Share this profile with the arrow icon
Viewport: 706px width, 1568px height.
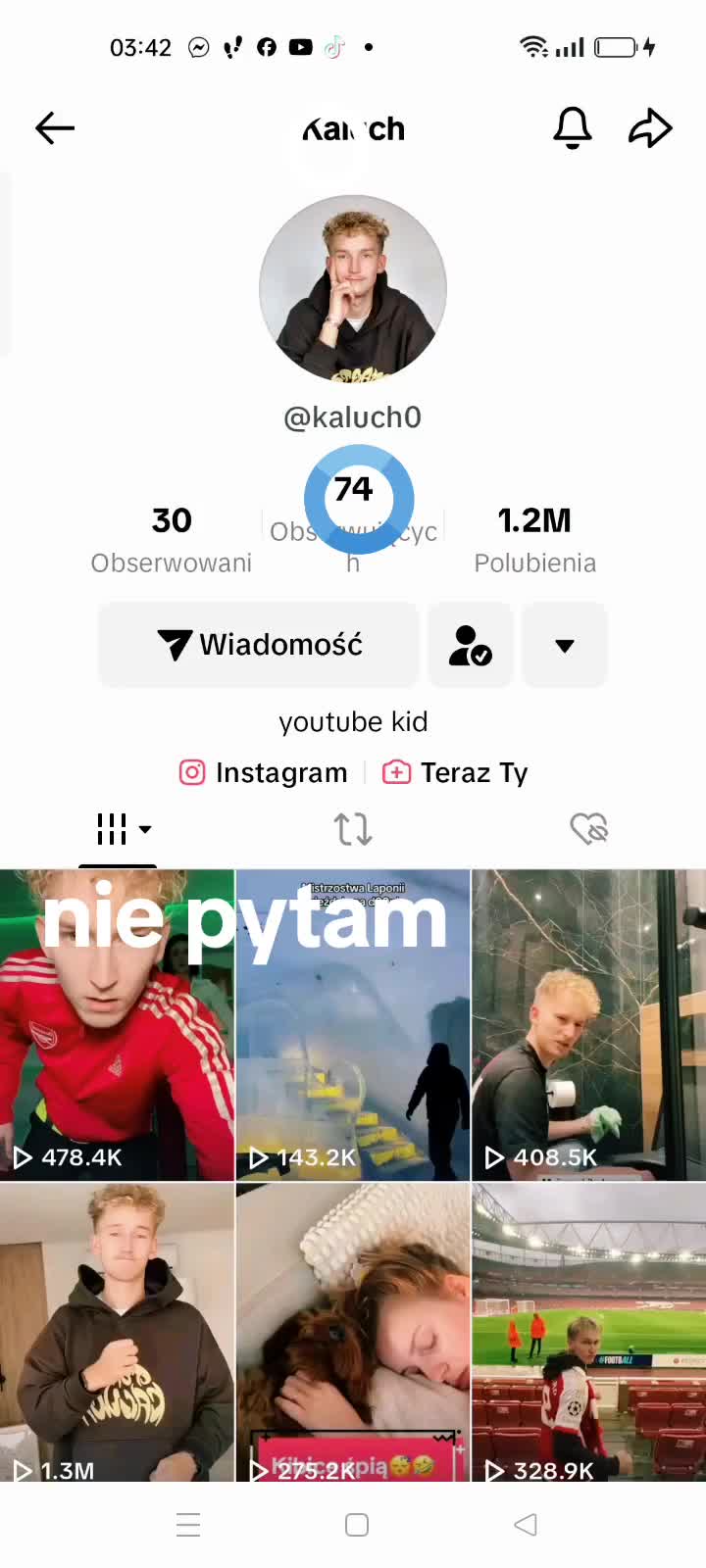650,128
